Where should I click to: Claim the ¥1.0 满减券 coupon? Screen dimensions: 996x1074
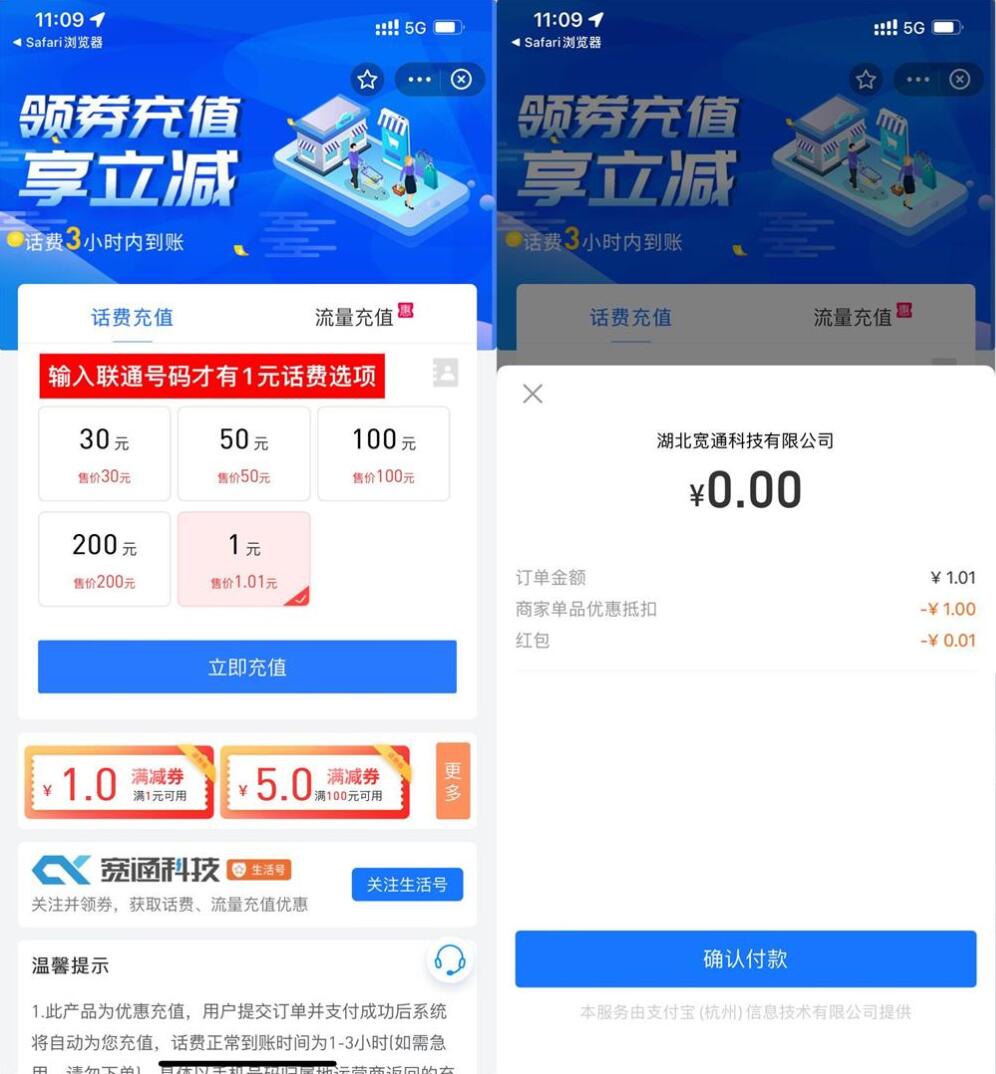(119, 783)
